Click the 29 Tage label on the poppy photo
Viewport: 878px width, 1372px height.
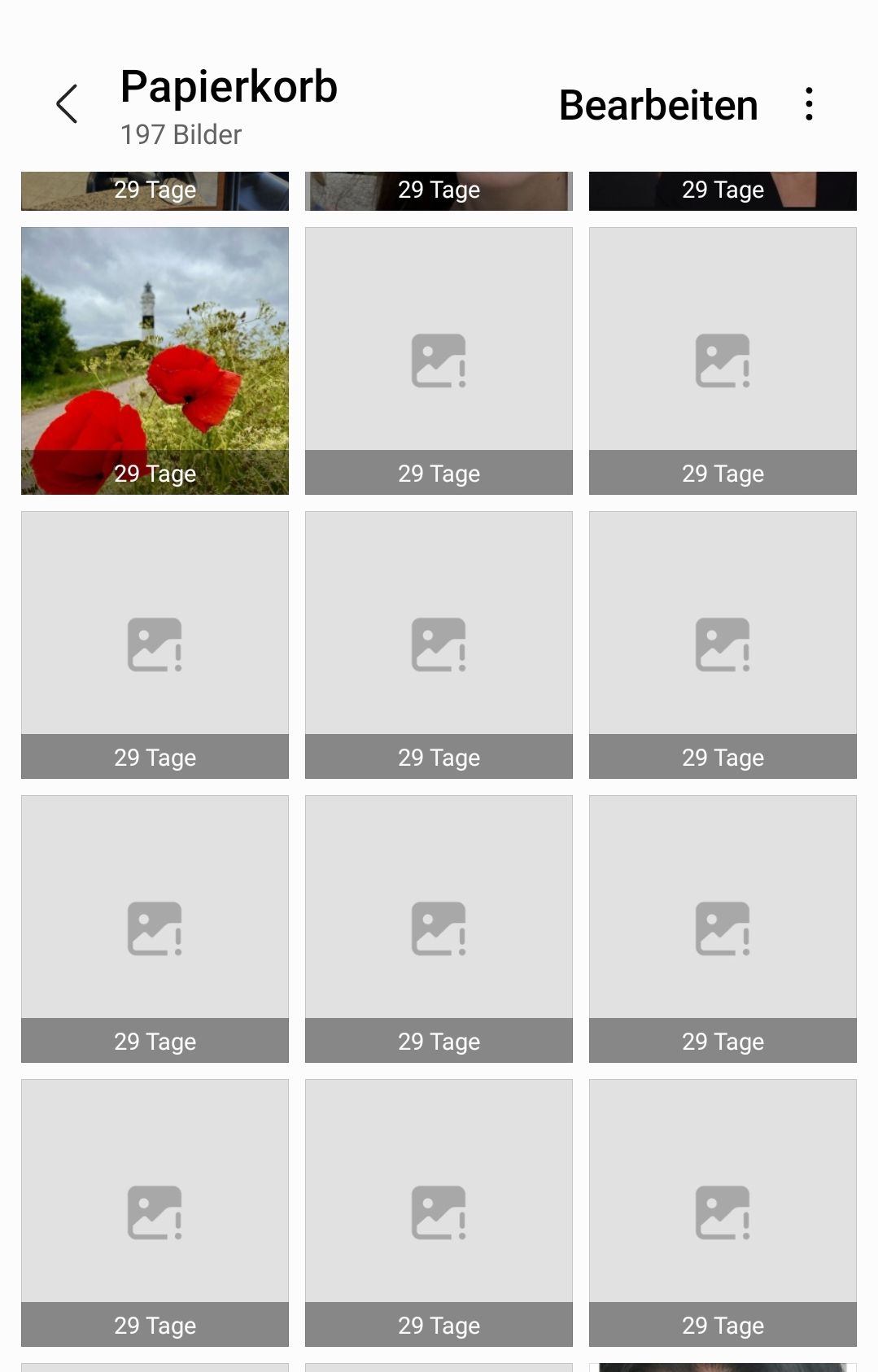[x=155, y=473]
